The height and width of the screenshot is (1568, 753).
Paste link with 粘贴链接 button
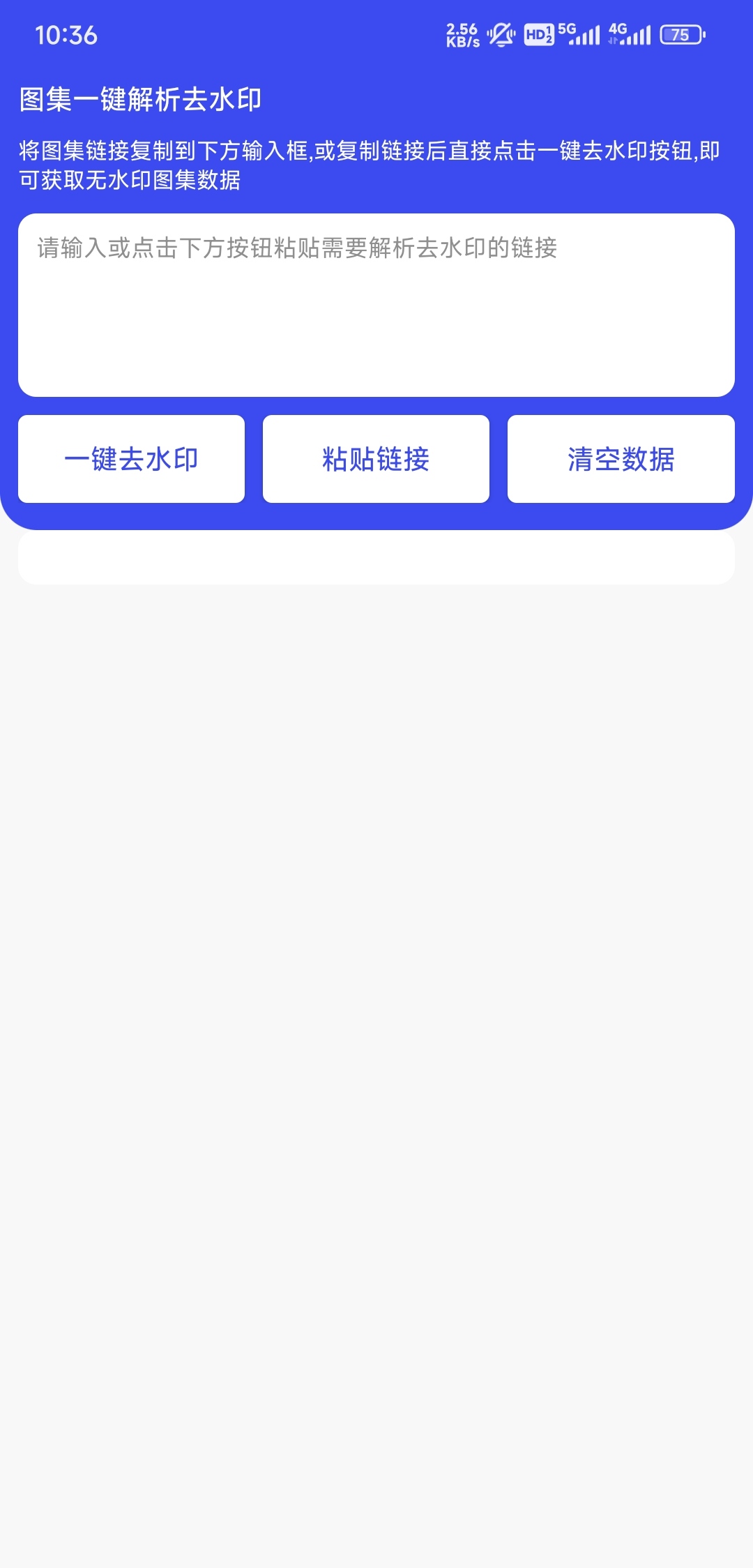point(376,459)
